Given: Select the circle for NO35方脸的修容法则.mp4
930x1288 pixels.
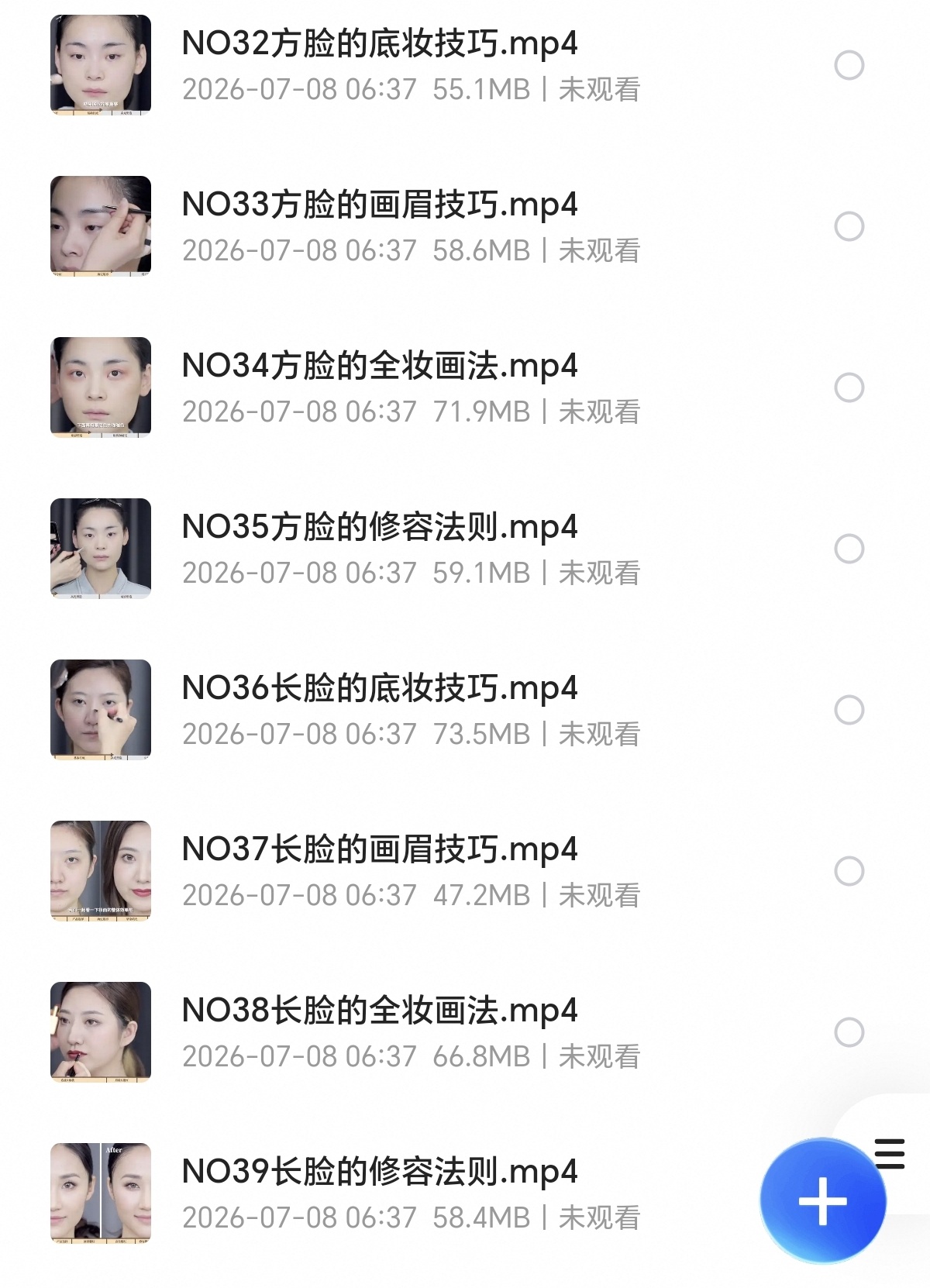Looking at the screenshot, I should coord(849,549).
